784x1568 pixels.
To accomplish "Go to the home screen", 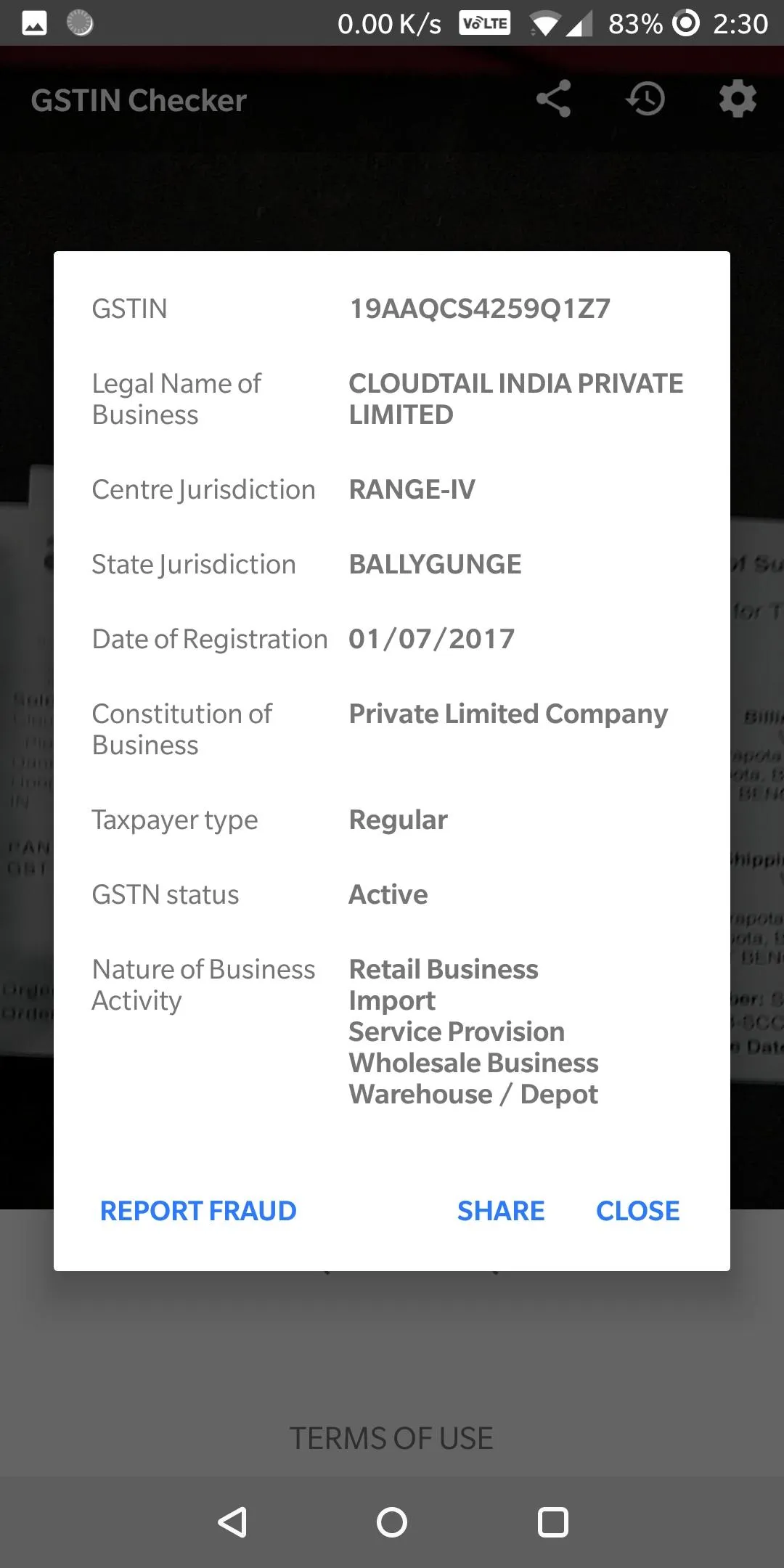I will pos(392,1522).
